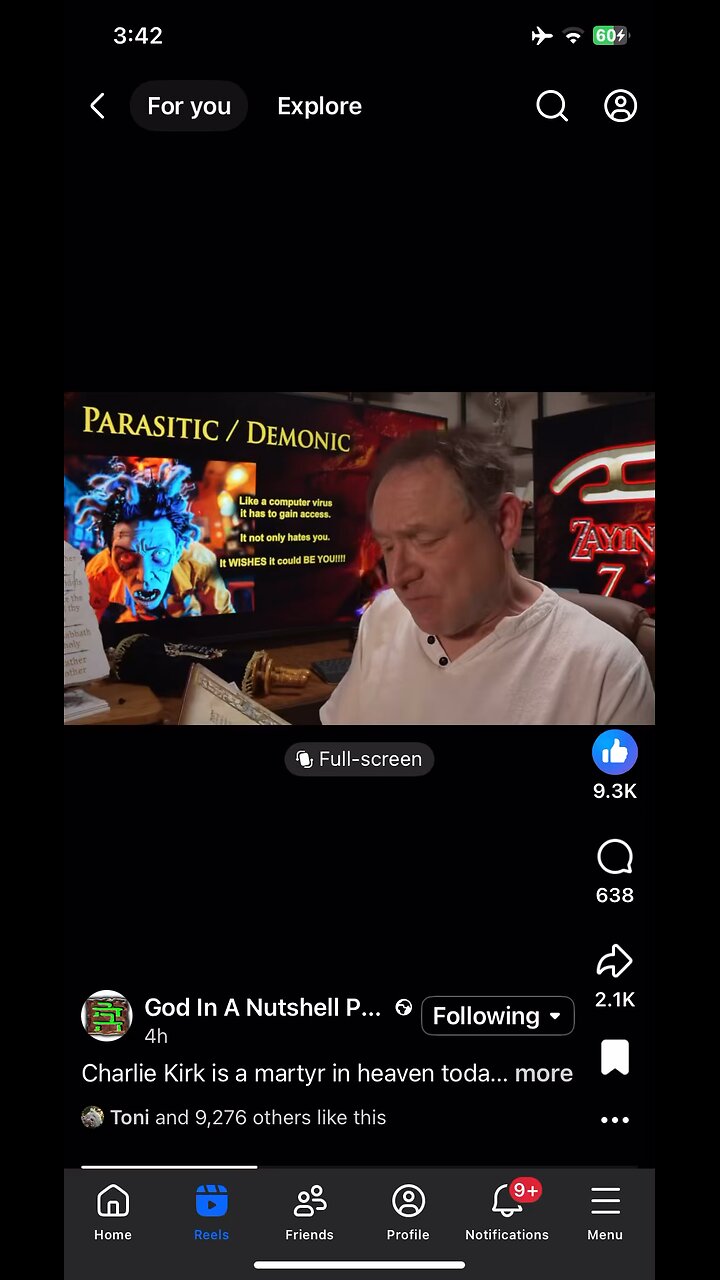Check the Notifications tab
The height and width of the screenshot is (1280, 720).
pos(507,1211)
